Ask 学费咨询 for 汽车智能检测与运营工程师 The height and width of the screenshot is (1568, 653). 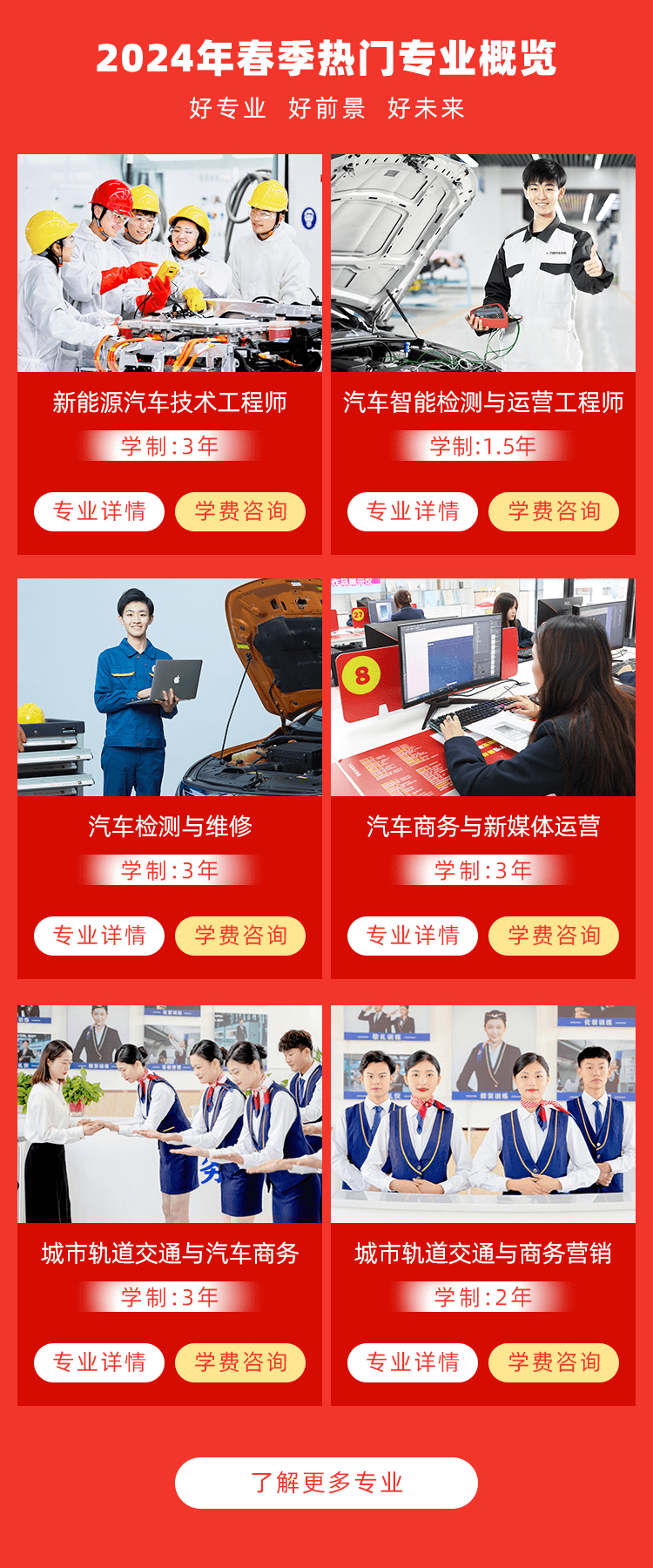554,511
